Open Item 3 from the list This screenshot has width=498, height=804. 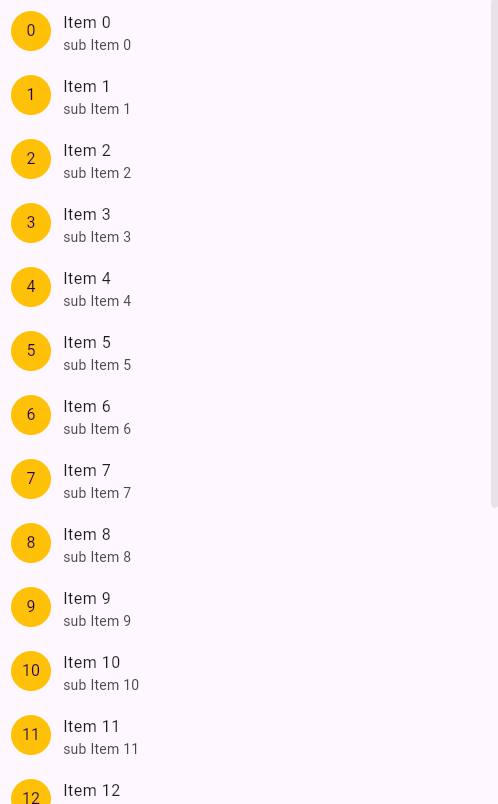coord(245,223)
